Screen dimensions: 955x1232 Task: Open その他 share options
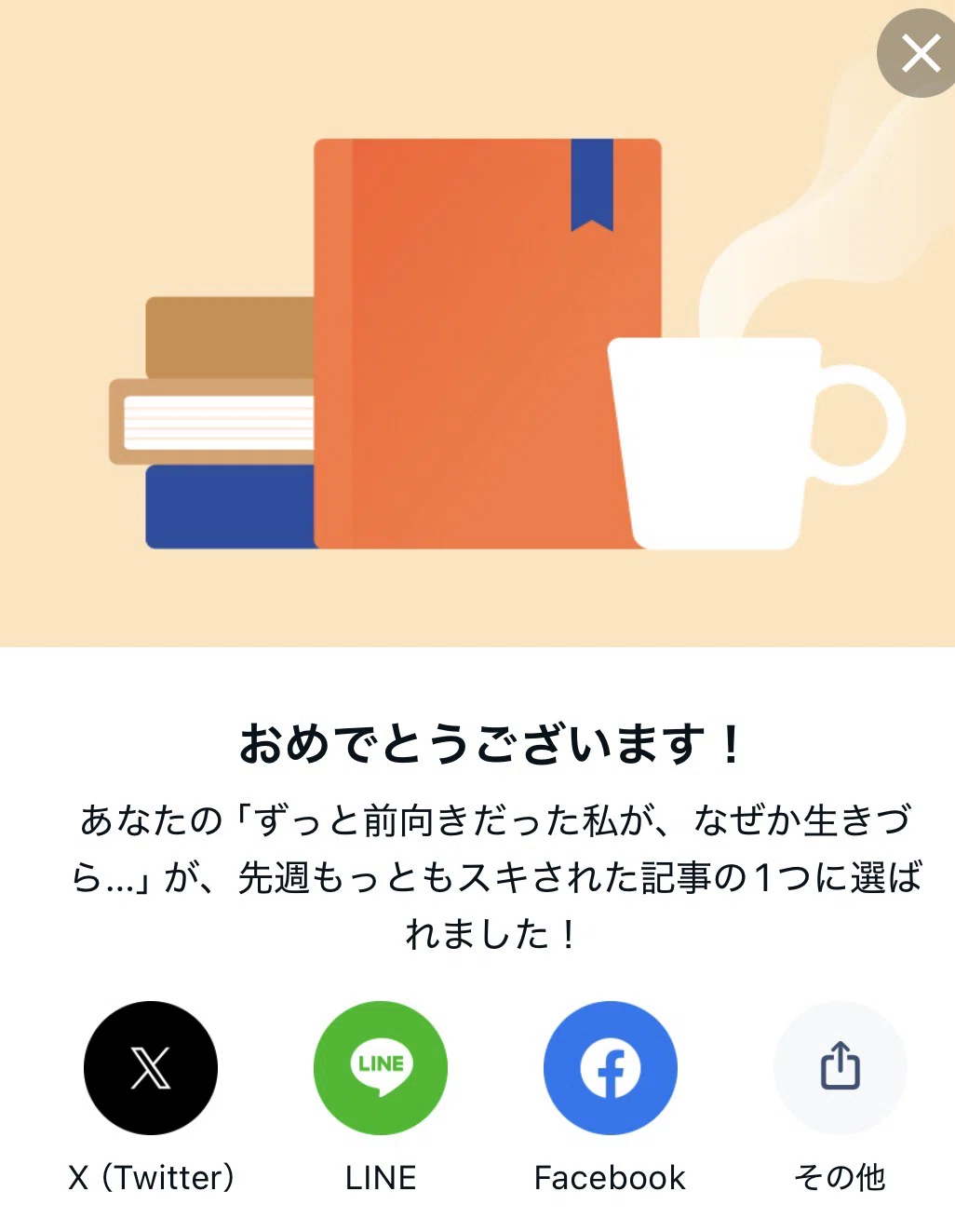pos(841,1067)
